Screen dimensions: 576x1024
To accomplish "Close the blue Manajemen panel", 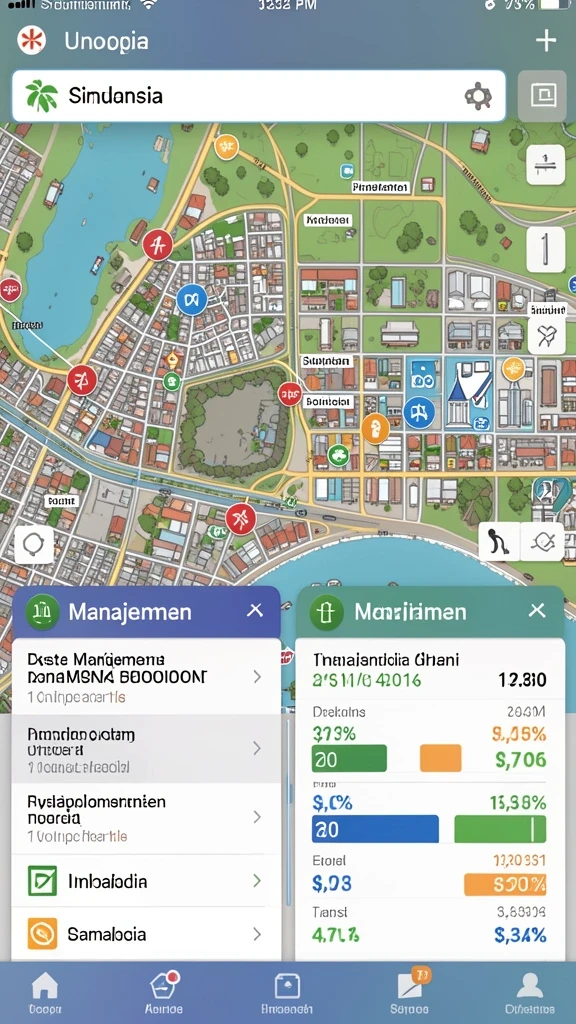I will 255,611.
